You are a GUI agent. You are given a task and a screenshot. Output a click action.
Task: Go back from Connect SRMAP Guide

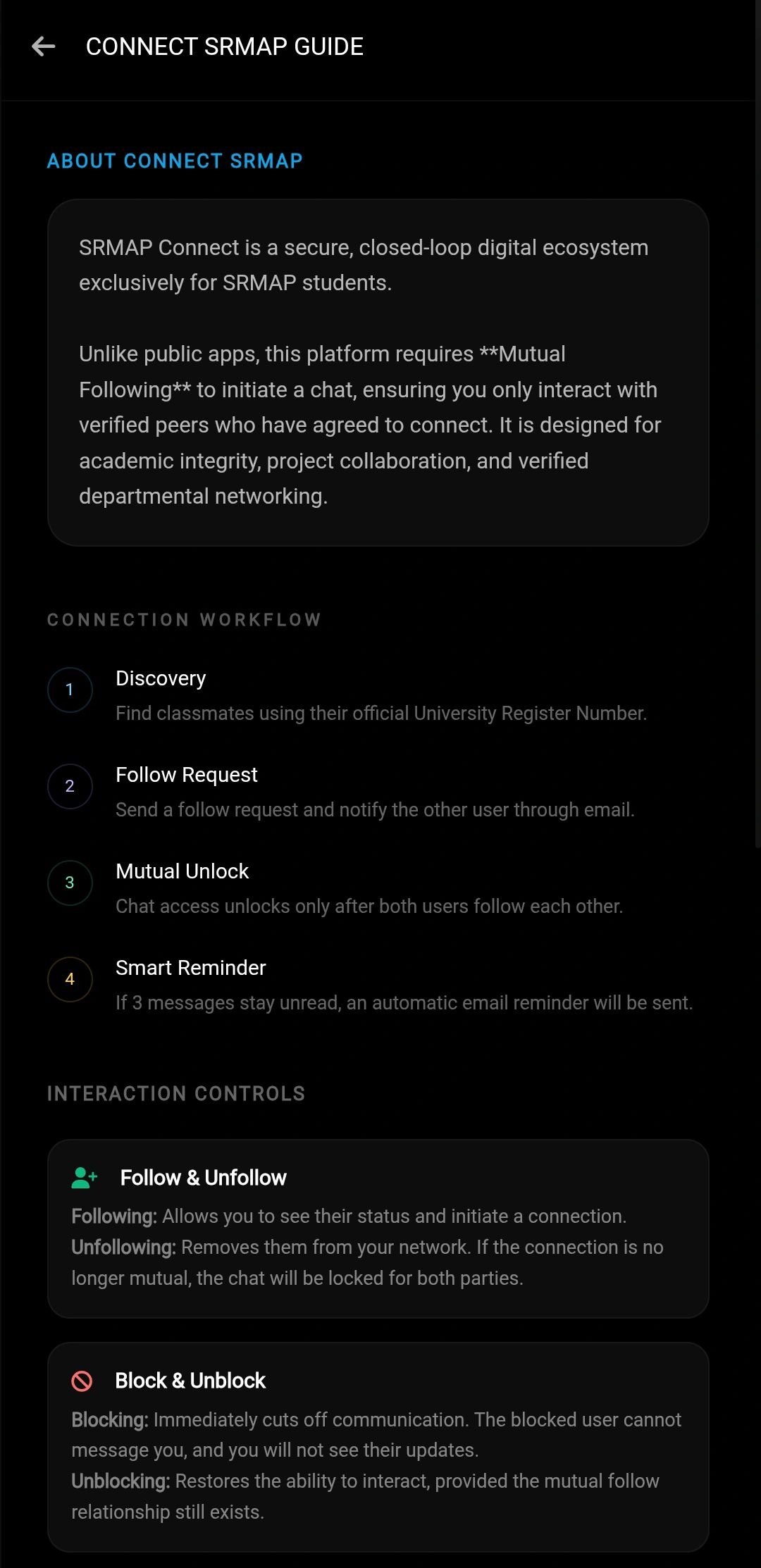44,46
